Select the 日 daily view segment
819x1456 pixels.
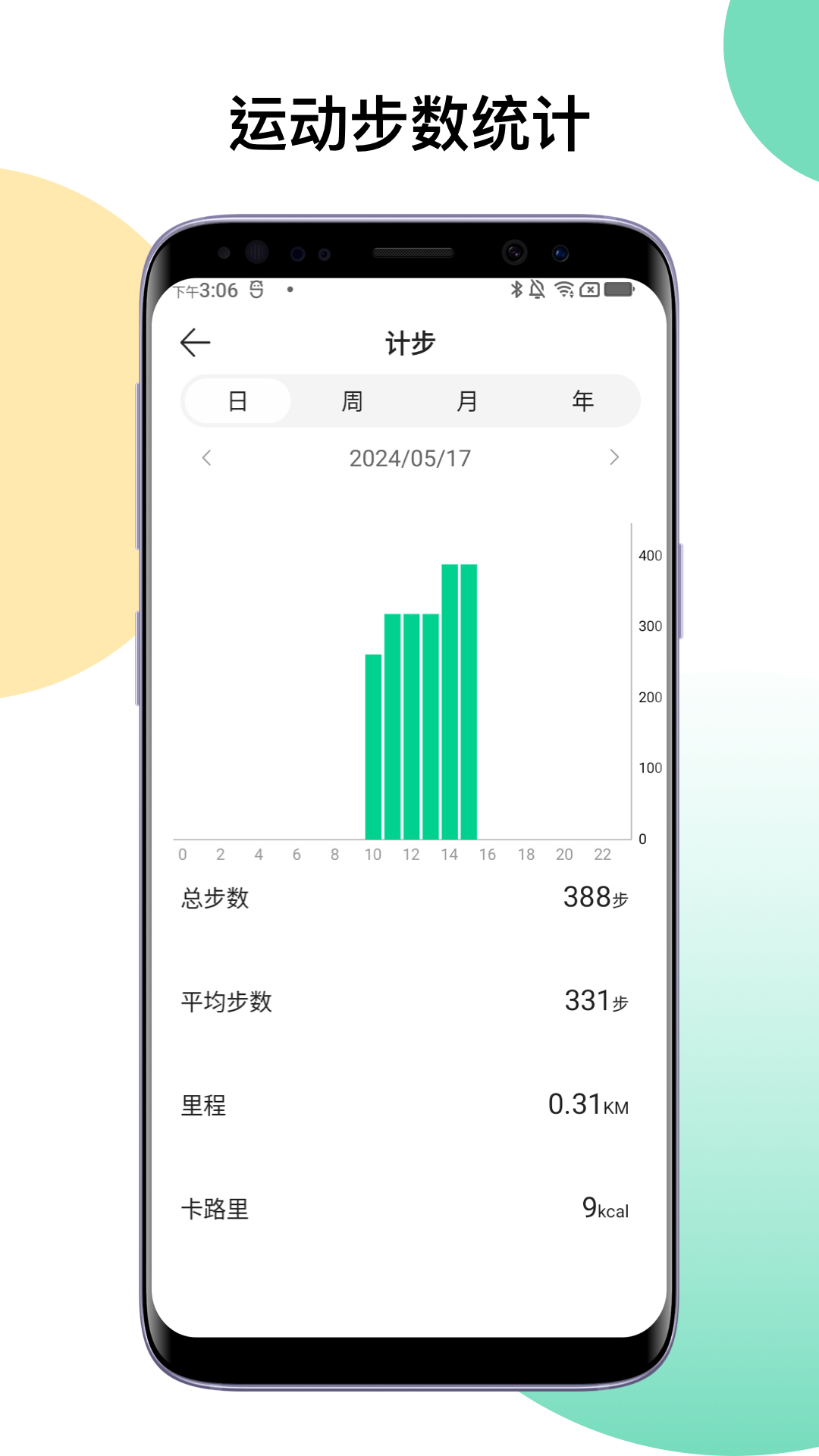[x=237, y=400]
